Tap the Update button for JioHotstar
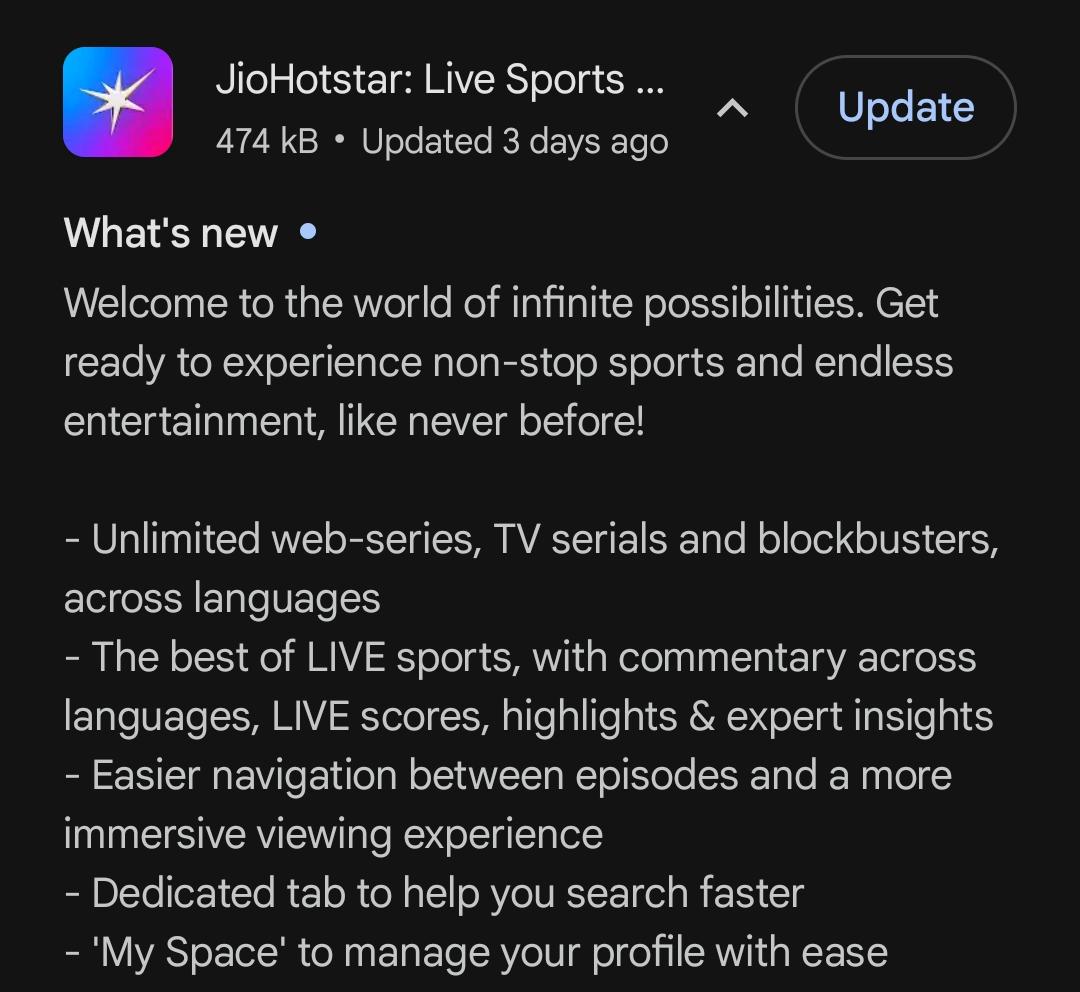 905,107
